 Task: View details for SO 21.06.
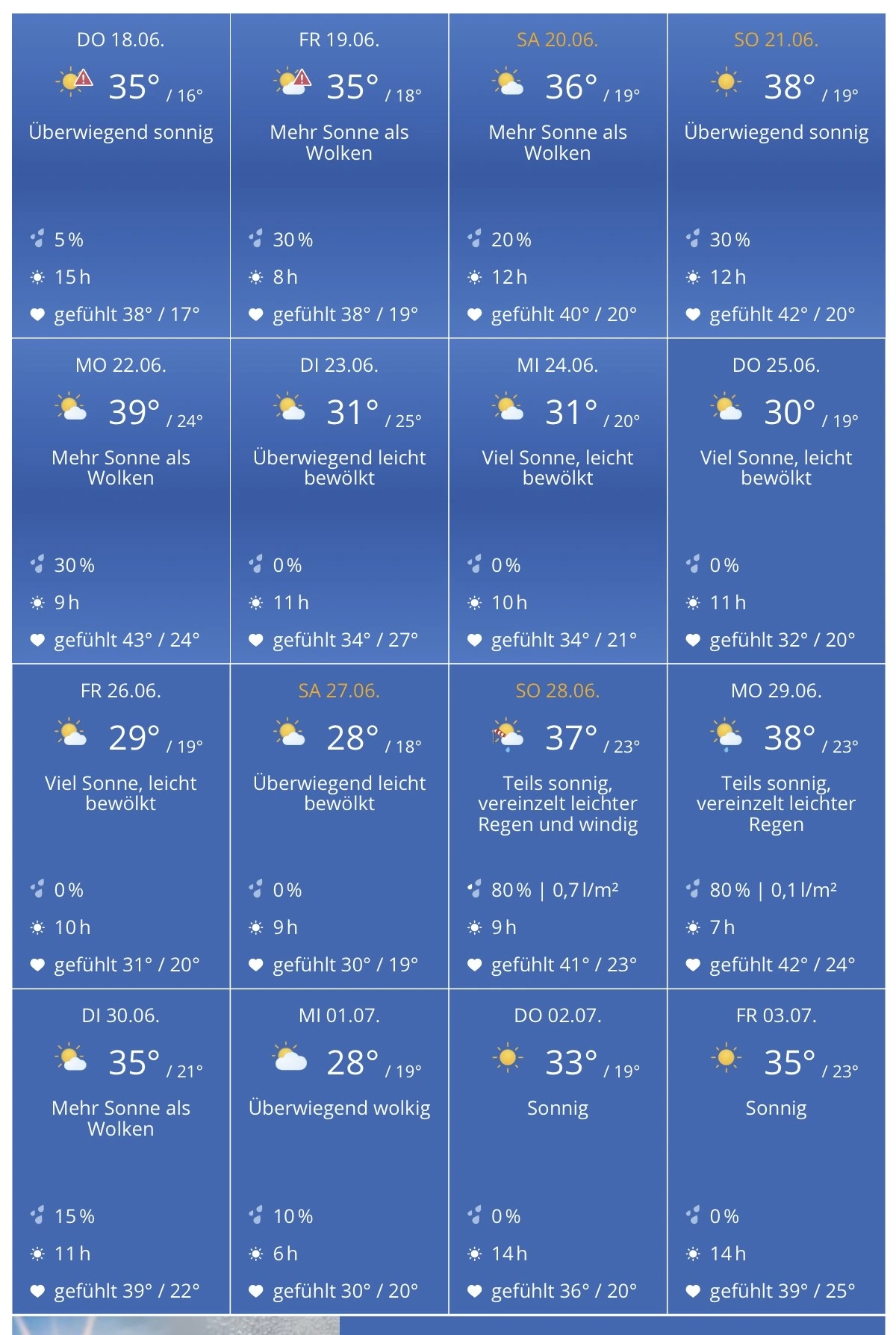777,175
